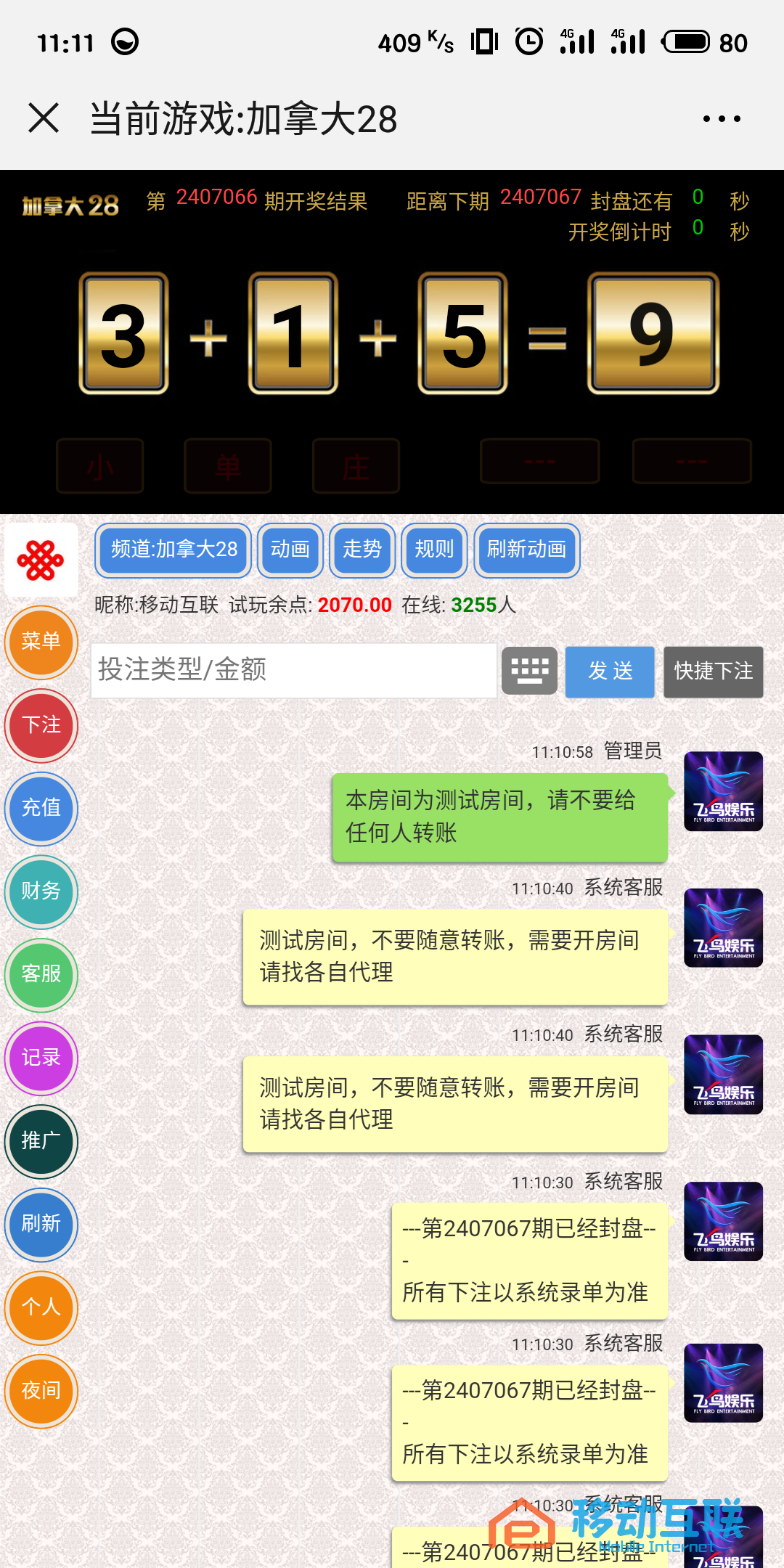
Task: Close the current game page
Action: point(44,118)
